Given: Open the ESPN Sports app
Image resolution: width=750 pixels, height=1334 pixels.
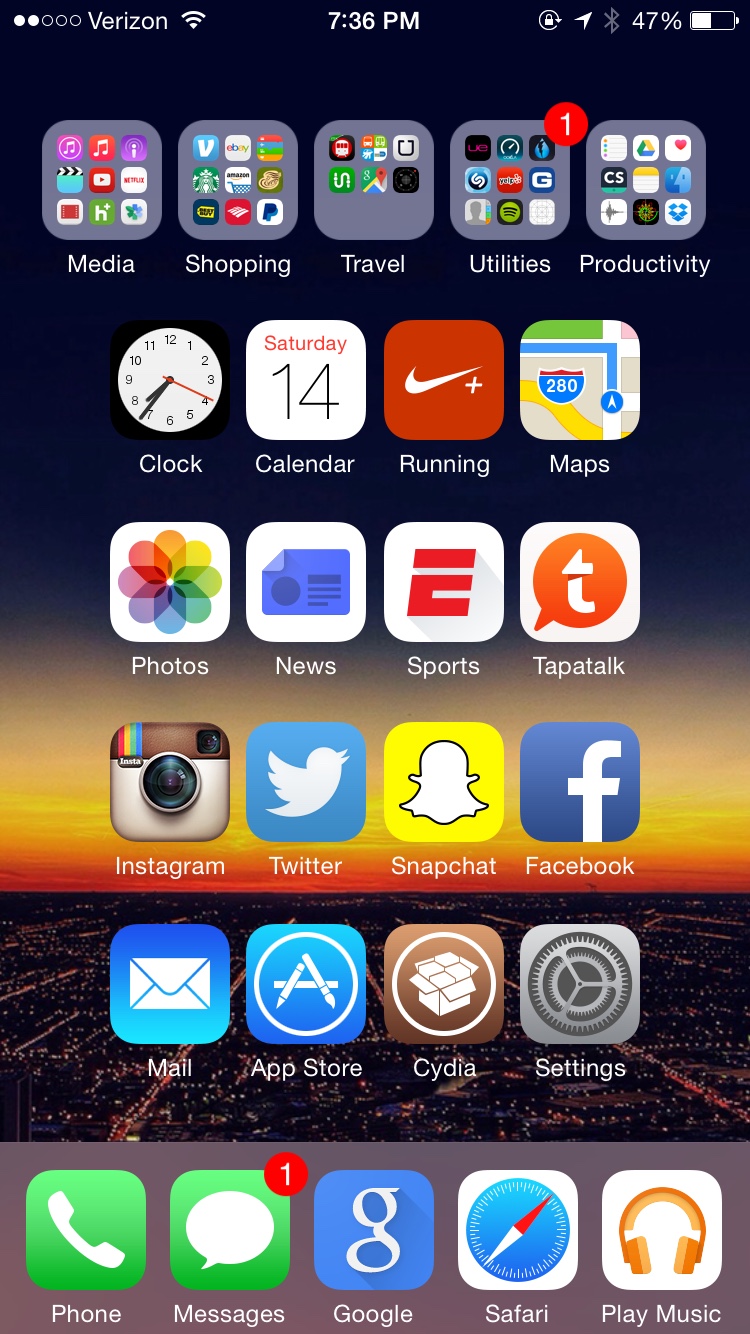Looking at the screenshot, I should [444, 582].
